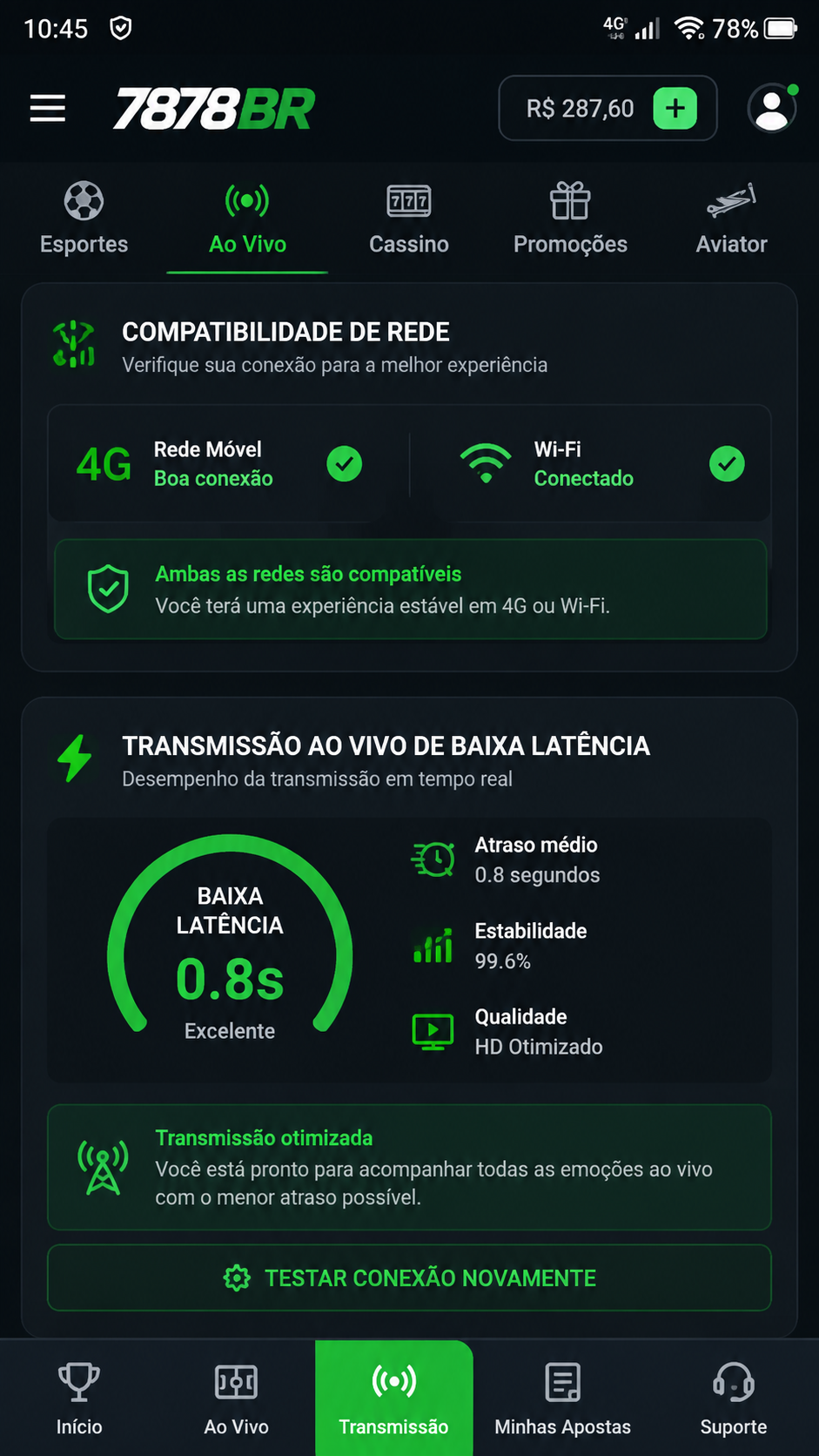Go to the Cassino tab
Viewport: 819px width, 1456px height.
tap(409, 219)
